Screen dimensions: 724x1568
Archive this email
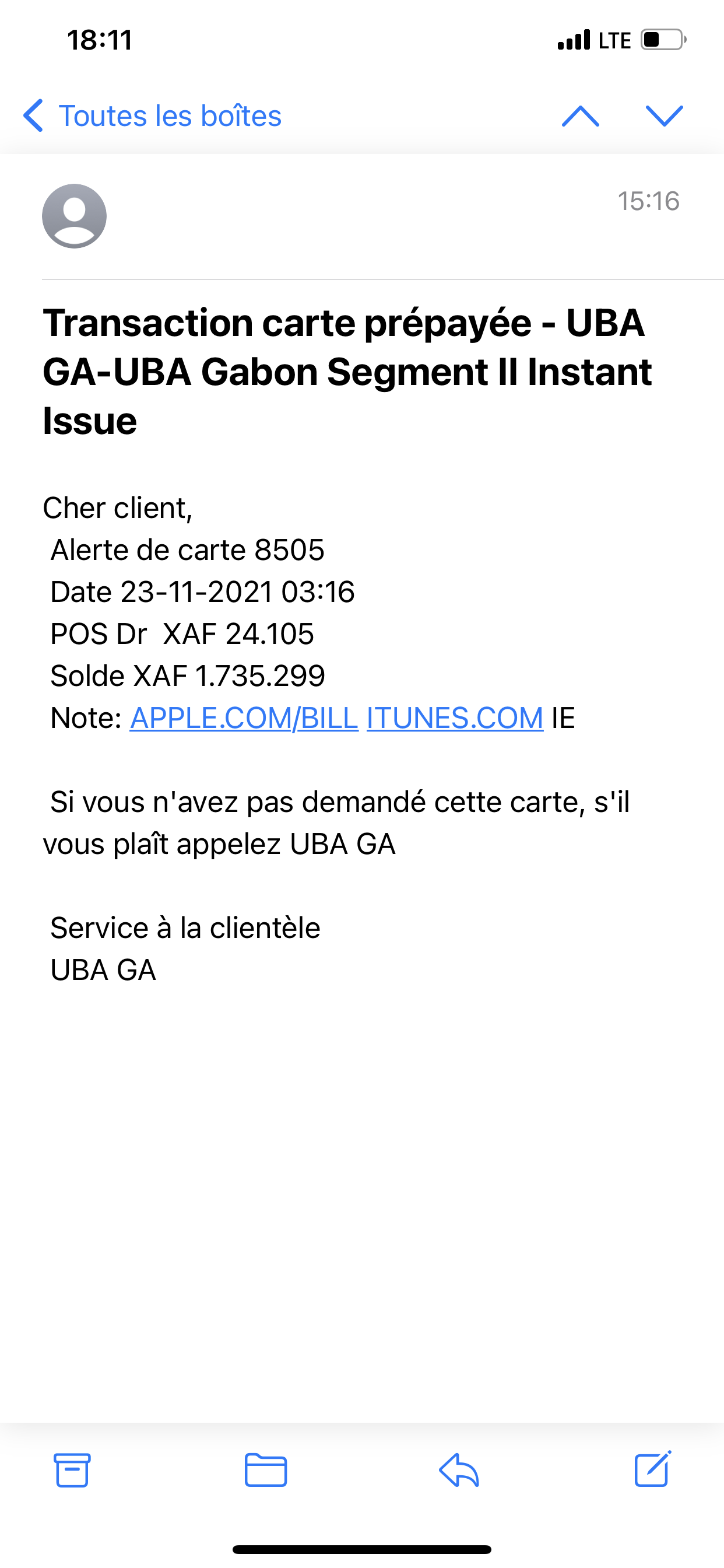coord(72,1470)
